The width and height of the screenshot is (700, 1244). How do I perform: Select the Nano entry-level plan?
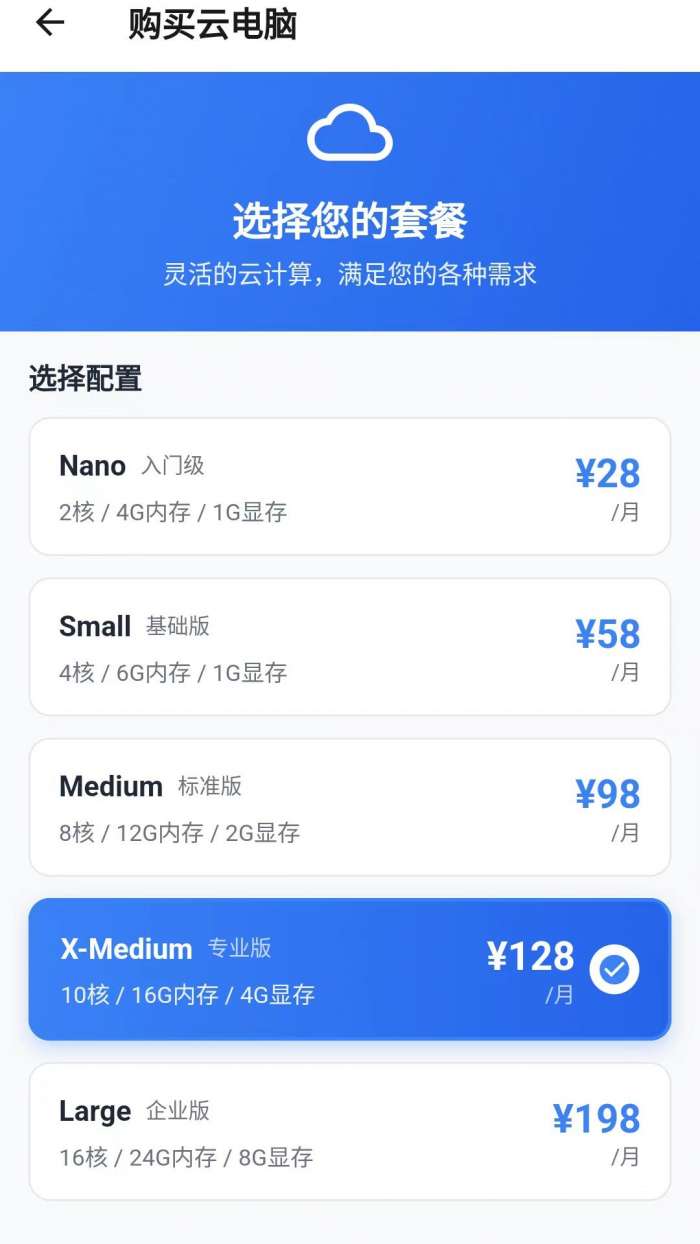[349, 487]
